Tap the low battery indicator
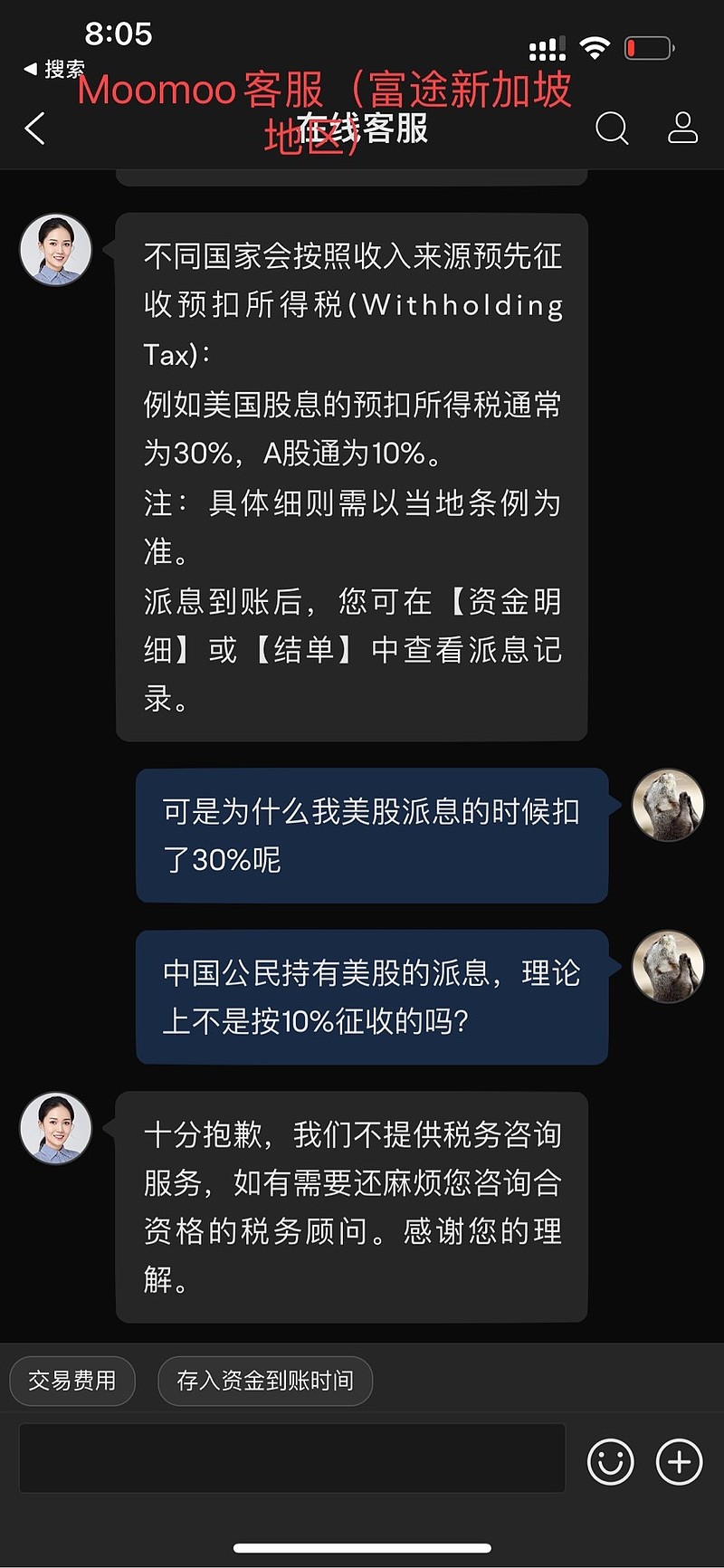Viewport: 724px width, 1568px height. point(648,47)
